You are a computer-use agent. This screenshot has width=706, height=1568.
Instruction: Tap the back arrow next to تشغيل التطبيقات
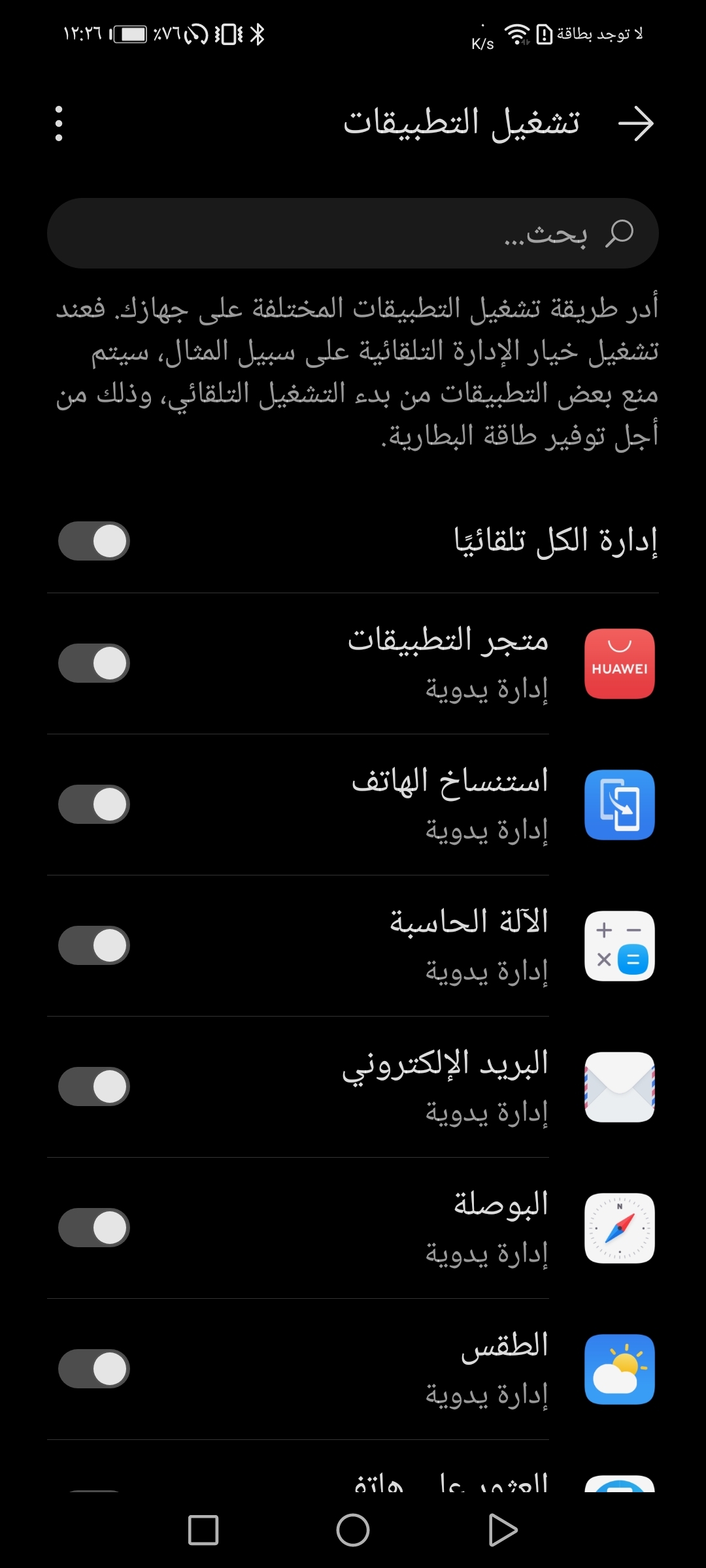(x=635, y=123)
